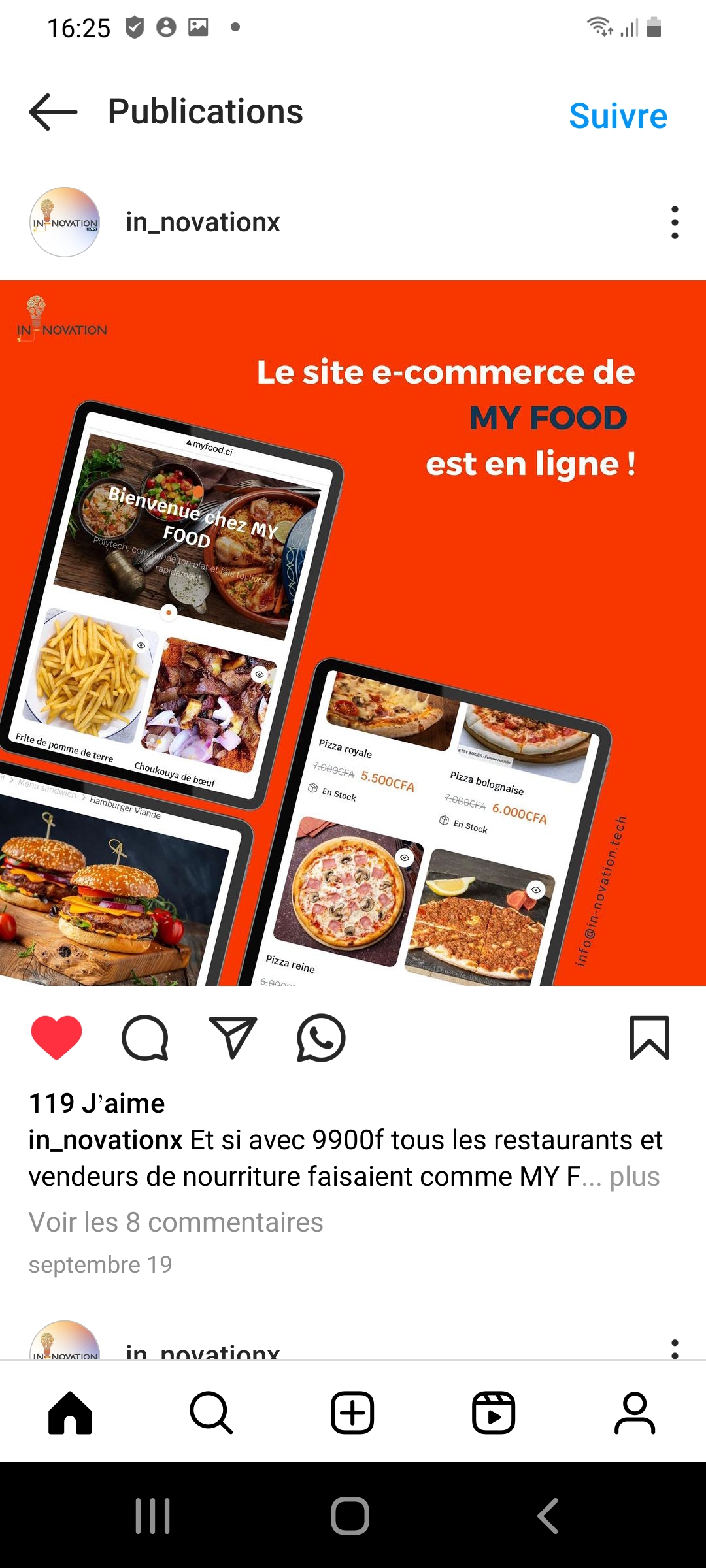Open Voir les 8 commentaires
Viewport: 706px width, 1568px height.
176,1222
